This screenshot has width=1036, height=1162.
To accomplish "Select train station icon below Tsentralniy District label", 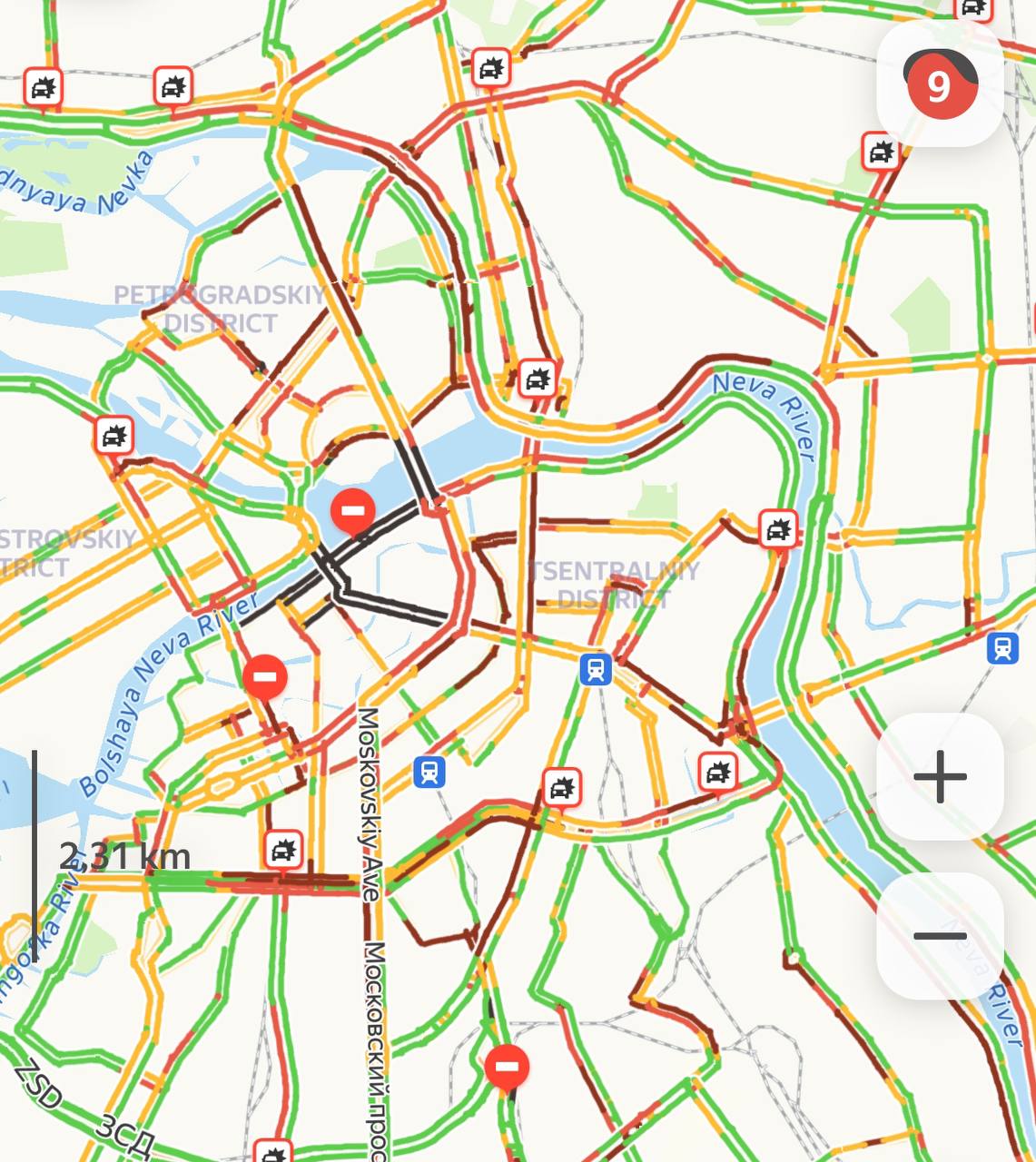I will [x=596, y=670].
